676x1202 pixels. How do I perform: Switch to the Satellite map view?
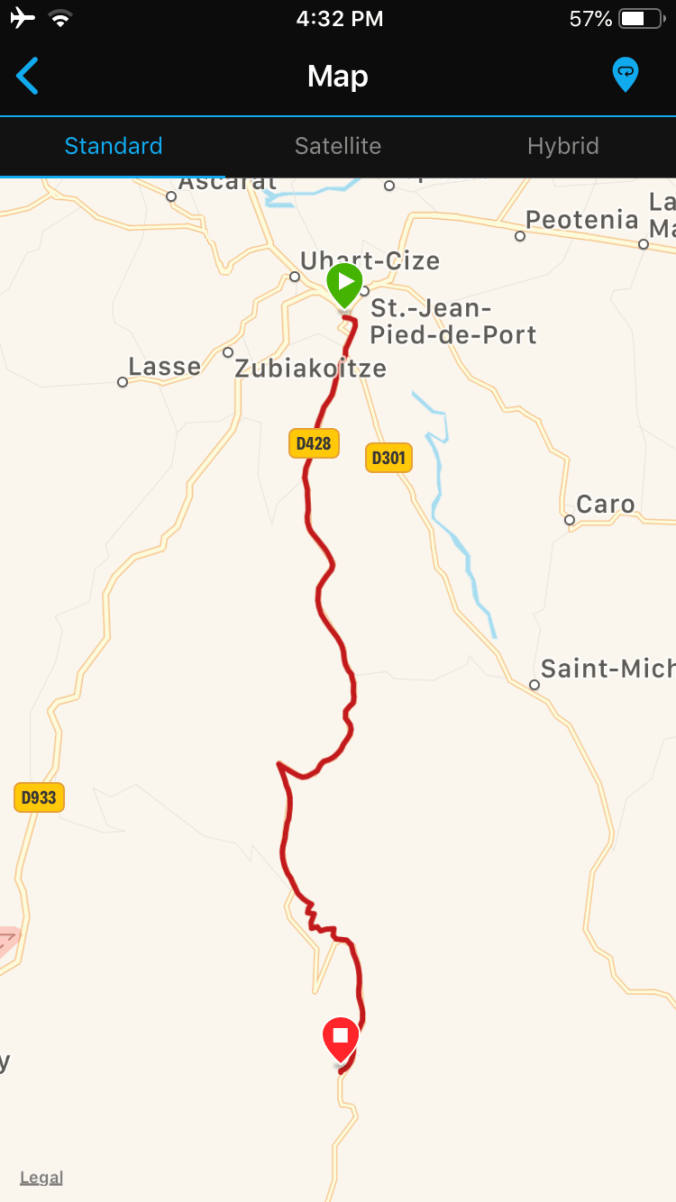[338, 146]
